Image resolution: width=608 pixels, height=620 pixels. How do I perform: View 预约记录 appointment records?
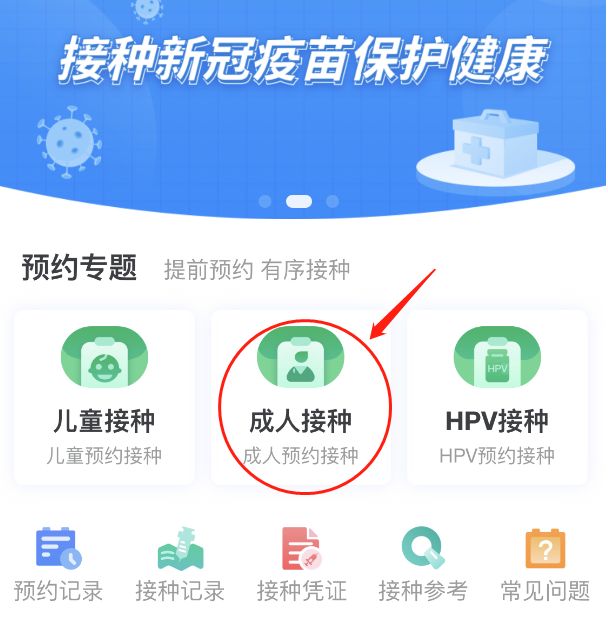pyautogui.click(x=58, y=564)
